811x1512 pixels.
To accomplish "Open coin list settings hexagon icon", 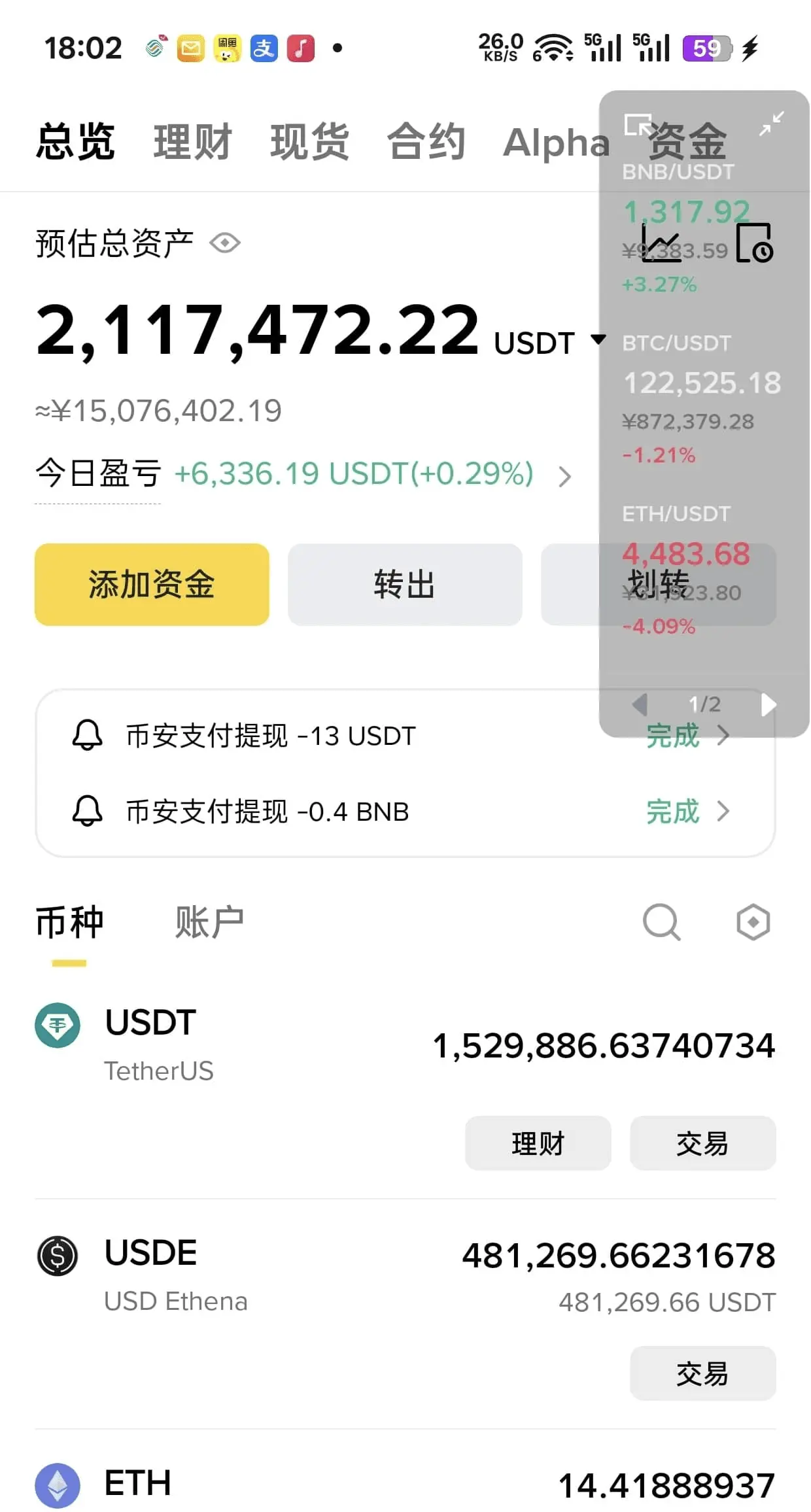I will pyautogui.click(x=753, y=923).
